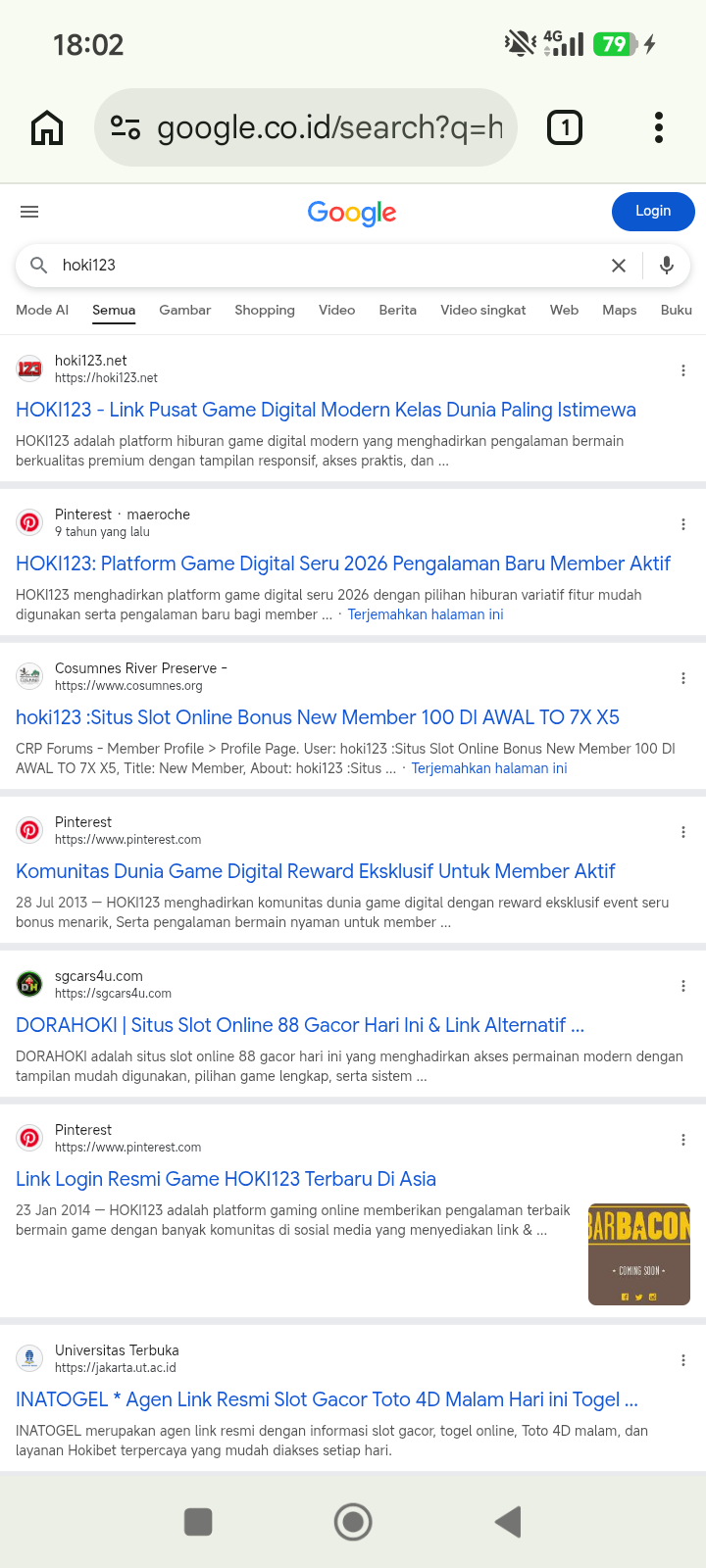Screen dimensions: 706x1568
Task: Open the Link Login Resmi Game HOKI123 result
Action: tap(226, 1179)
